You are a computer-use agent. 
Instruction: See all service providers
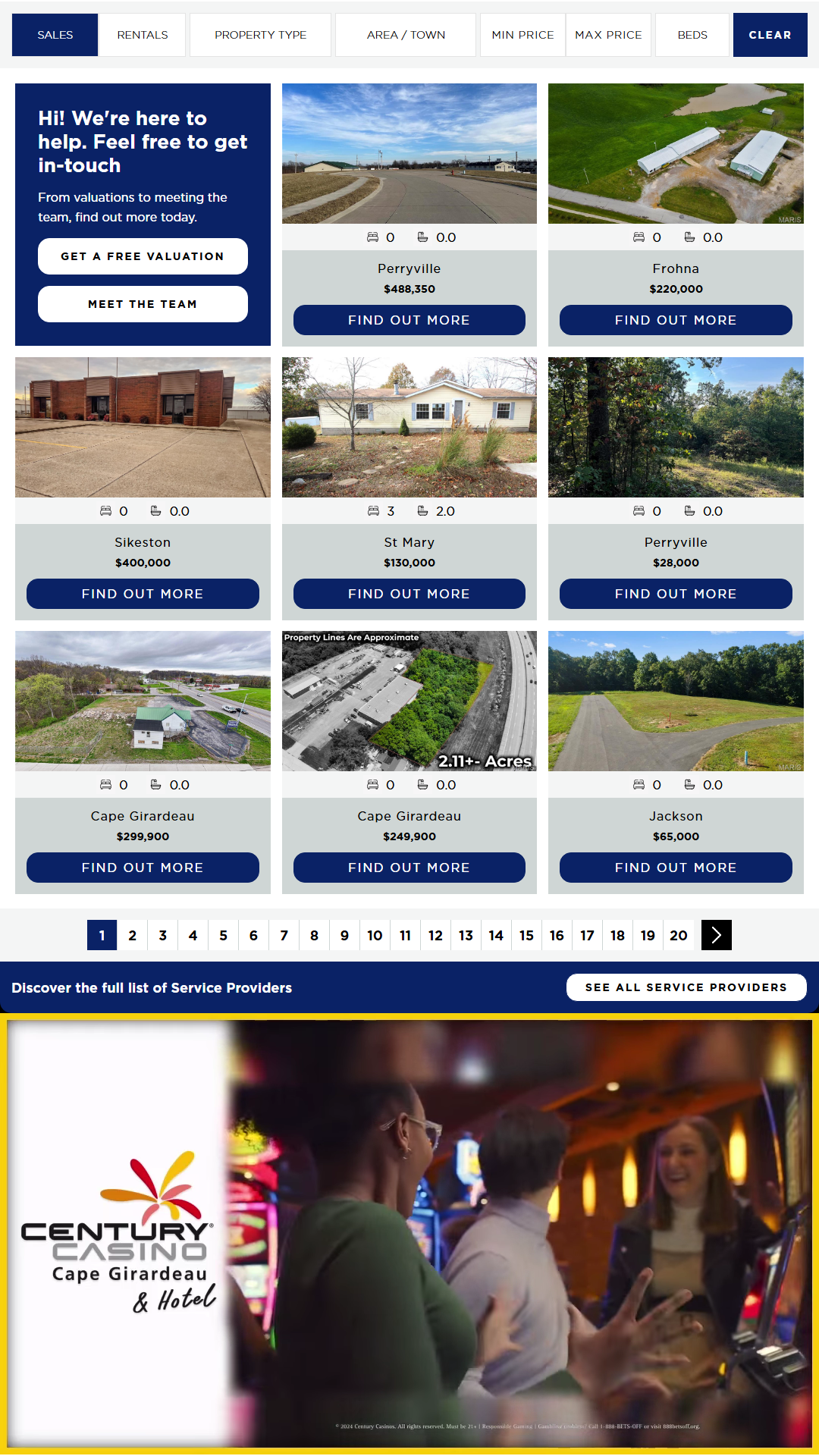click(x=686, y=987)
